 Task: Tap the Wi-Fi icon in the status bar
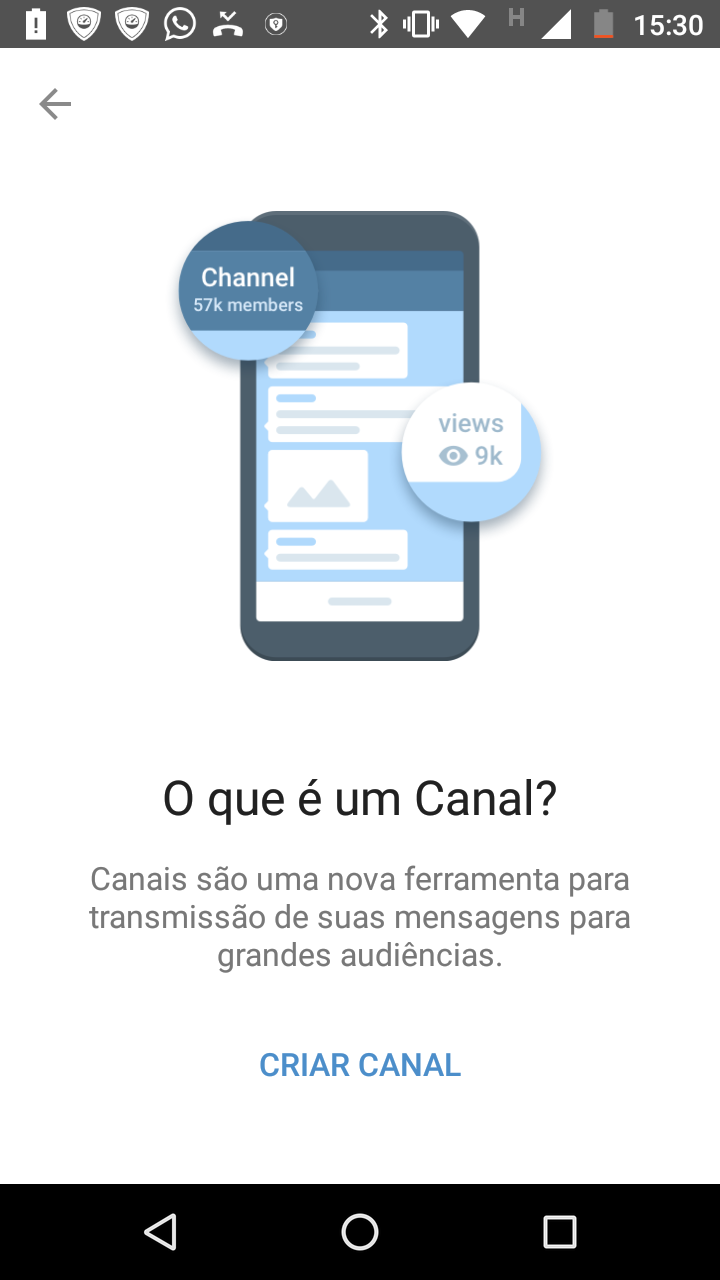470,23
